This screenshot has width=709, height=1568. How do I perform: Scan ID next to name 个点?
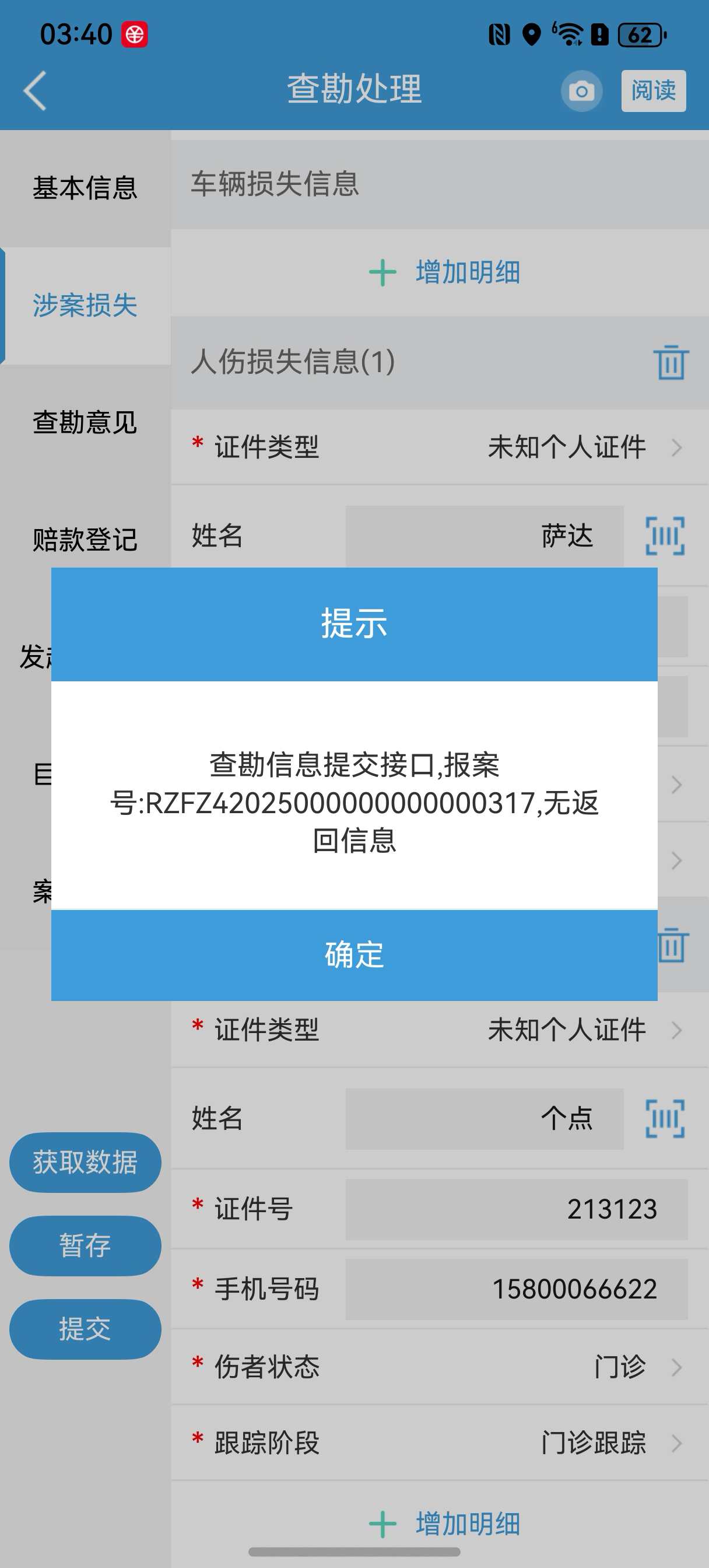[x=665, y=1119]
